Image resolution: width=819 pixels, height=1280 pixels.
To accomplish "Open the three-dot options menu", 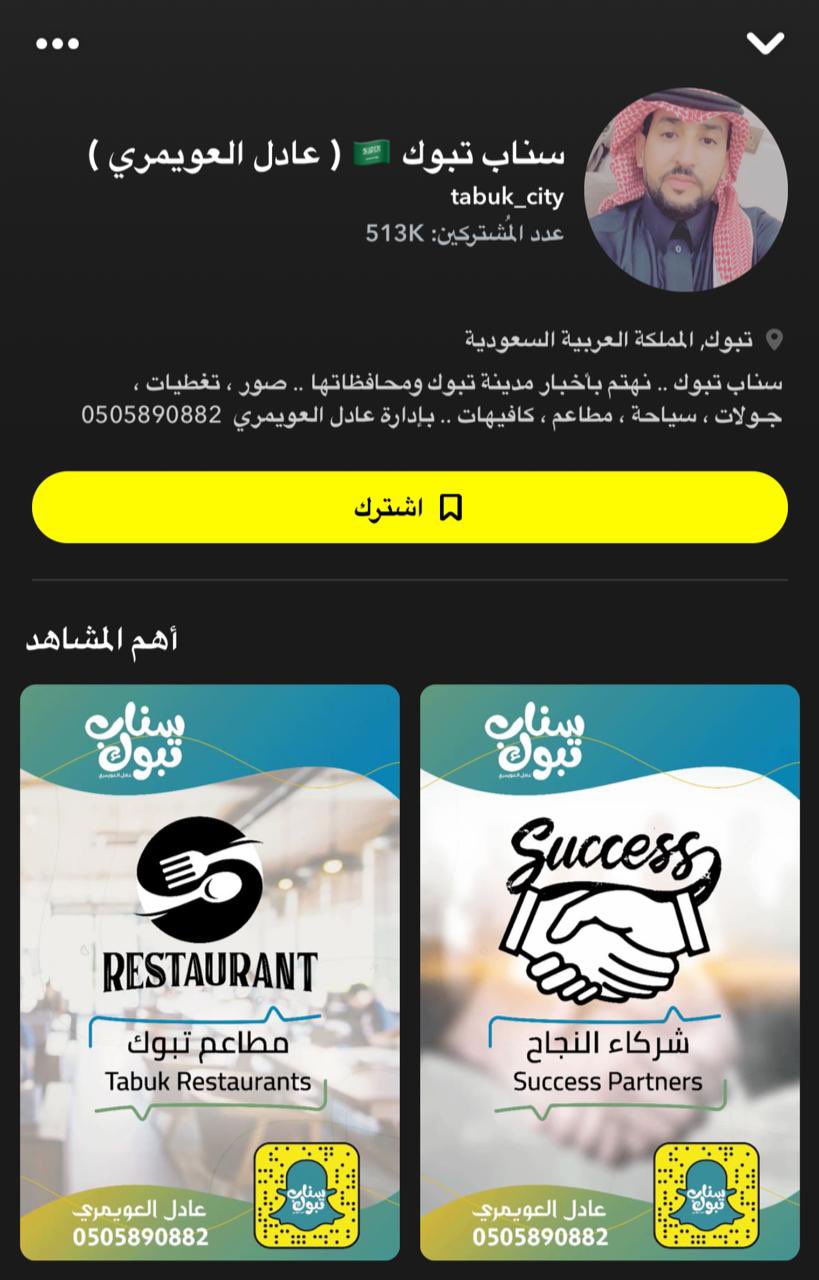I will [x=57, y=44].
